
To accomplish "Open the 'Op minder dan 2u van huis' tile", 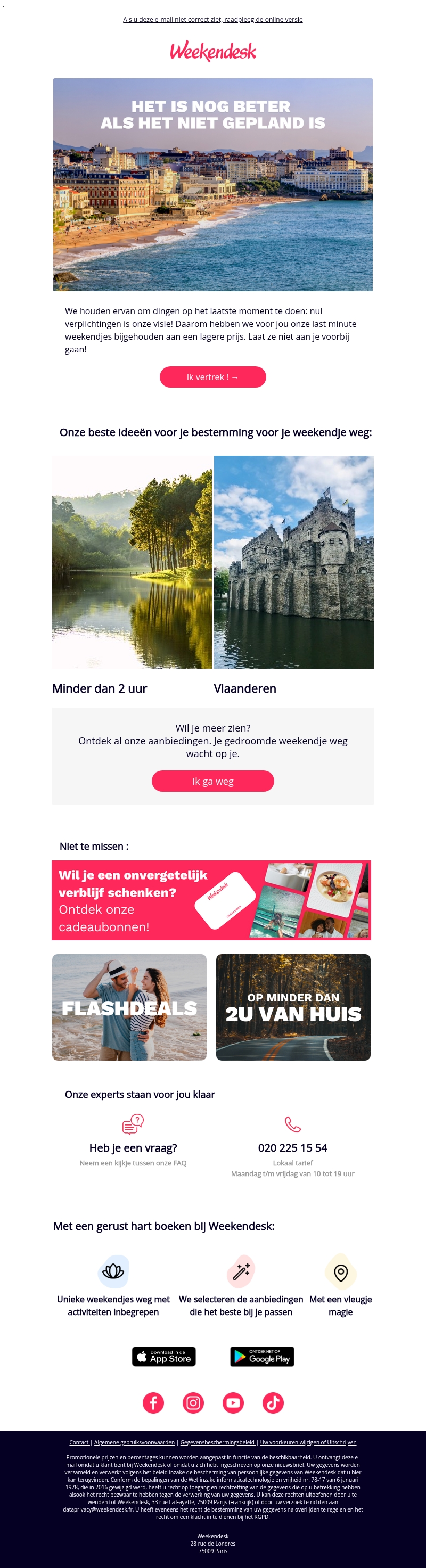I will coord(293,1007).
